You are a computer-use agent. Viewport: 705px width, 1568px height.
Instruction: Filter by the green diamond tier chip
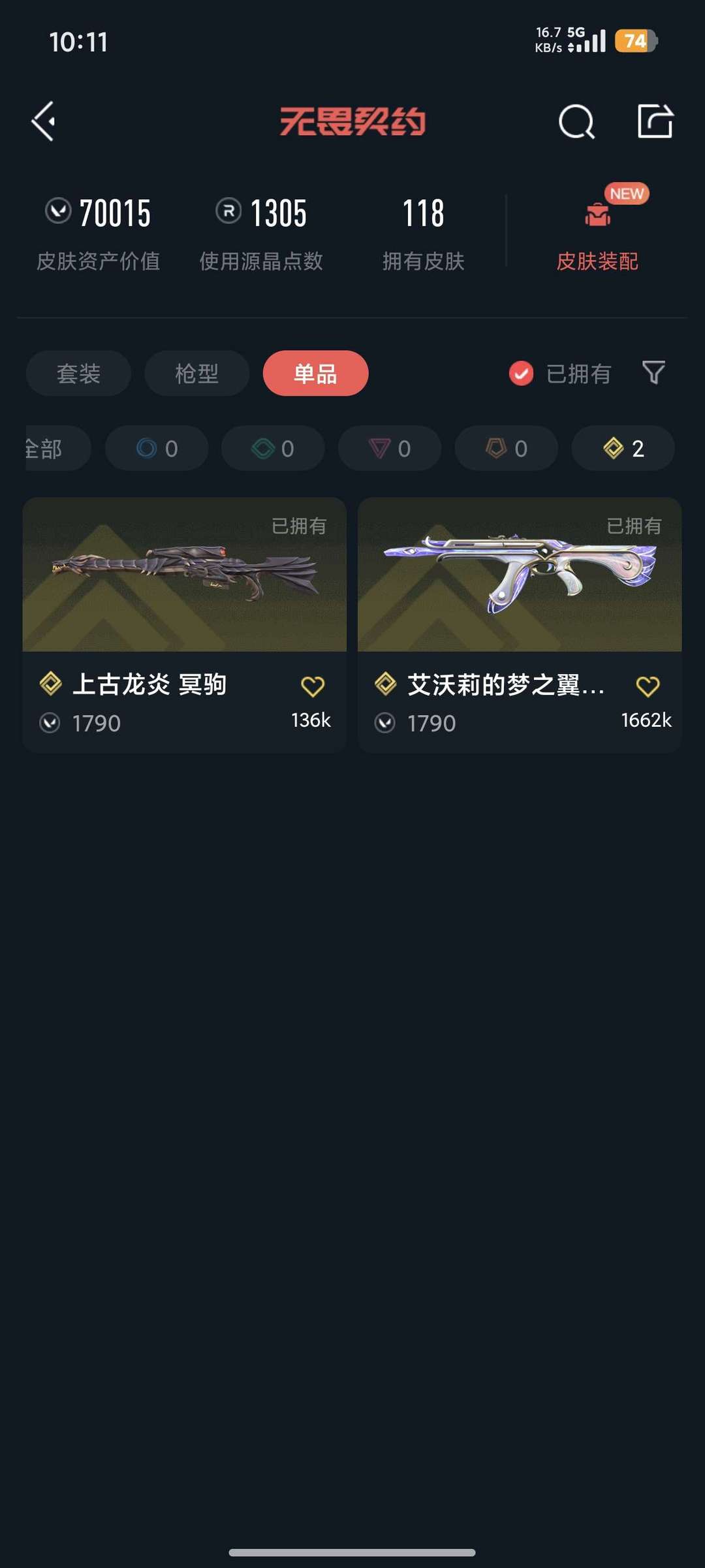coord(273,449)
